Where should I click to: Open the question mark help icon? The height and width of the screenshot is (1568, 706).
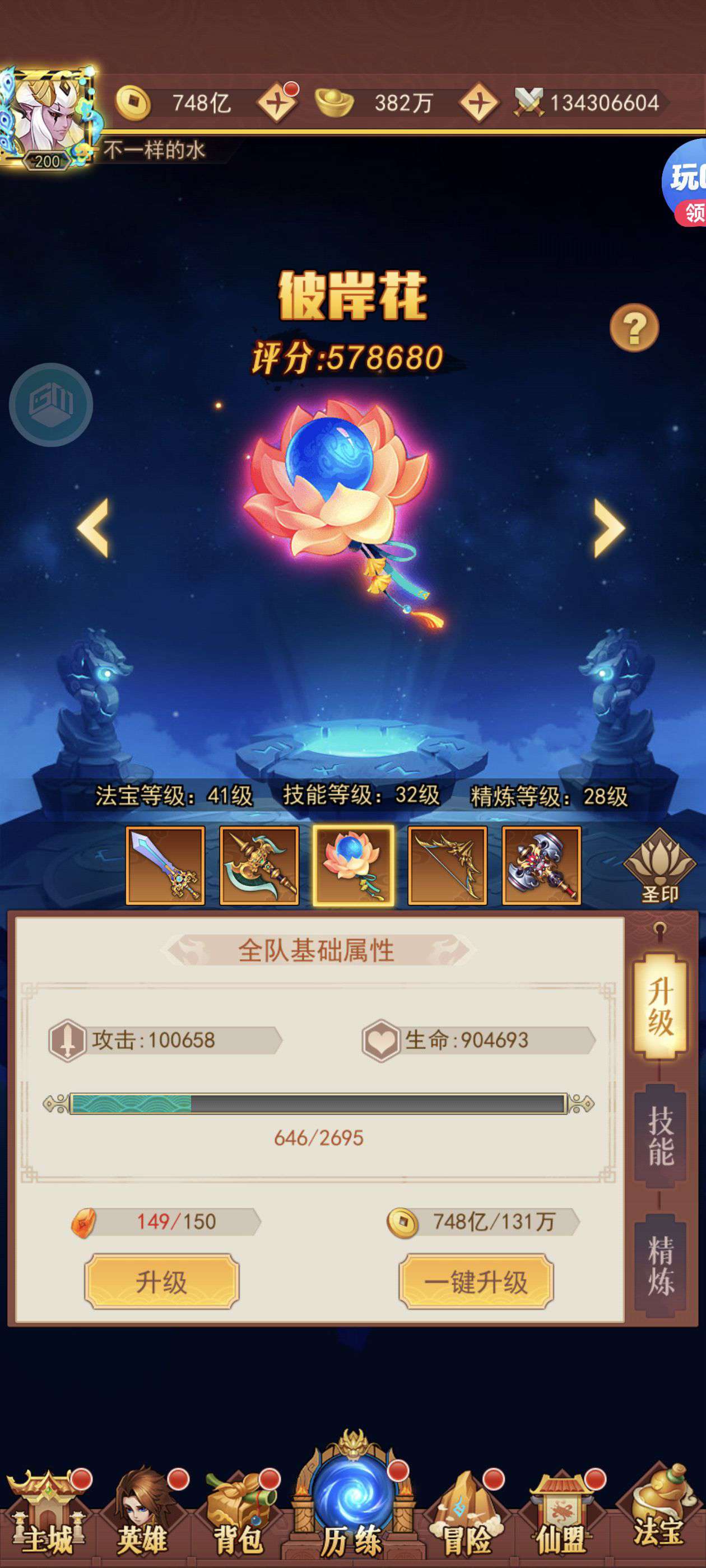634,328
